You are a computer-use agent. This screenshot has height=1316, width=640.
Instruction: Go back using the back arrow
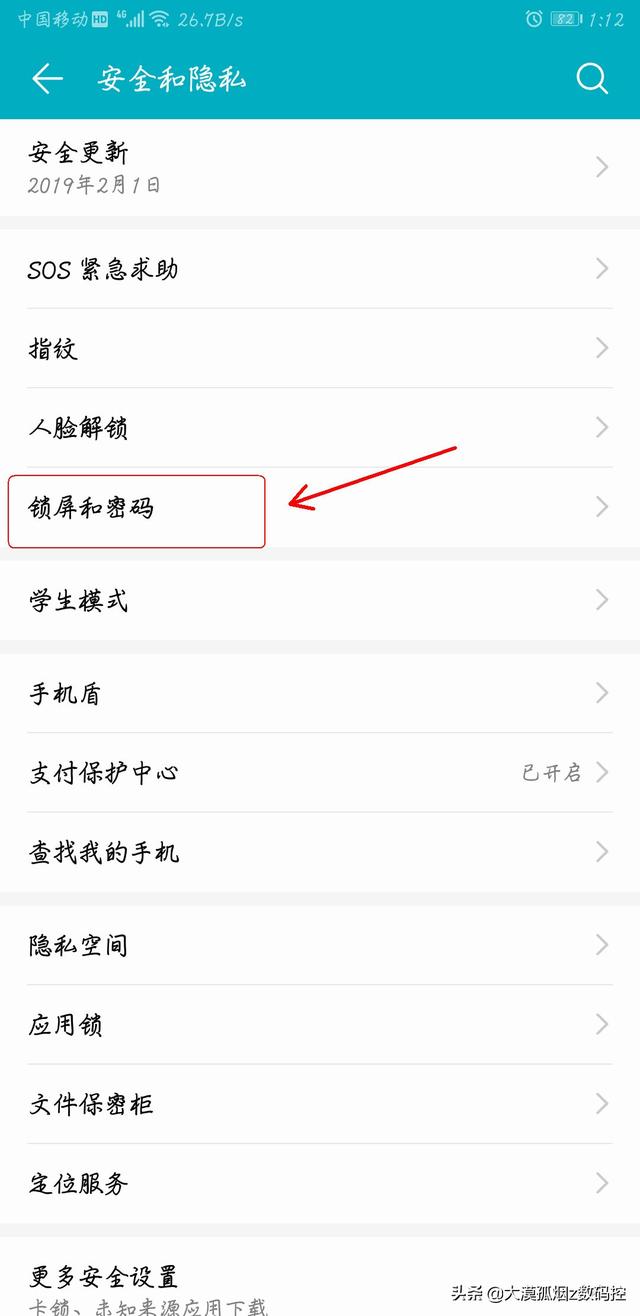click(47, 79)
